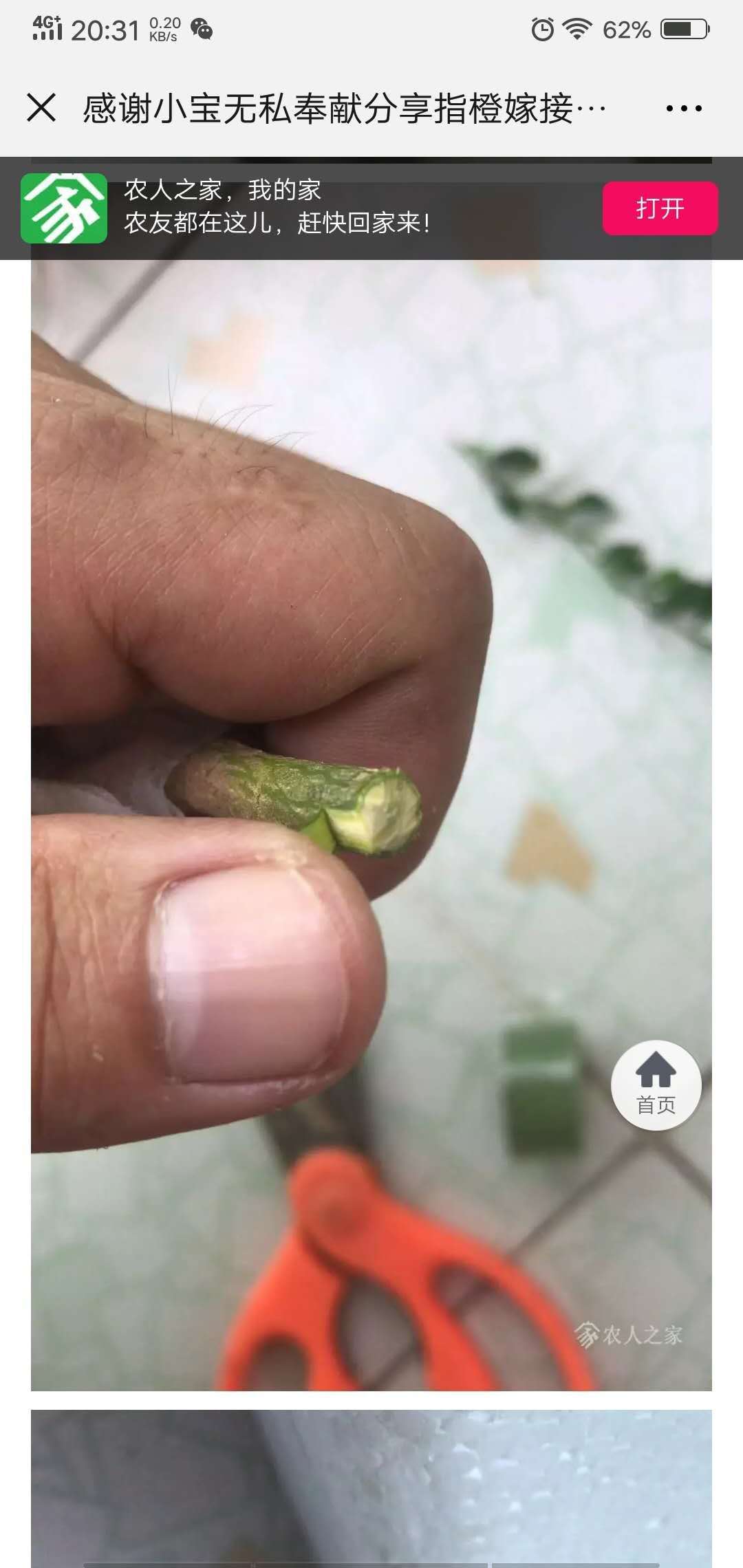Close the article page
The height and width of the screenshot is (1568, 743).
click(x=41, y=108)
